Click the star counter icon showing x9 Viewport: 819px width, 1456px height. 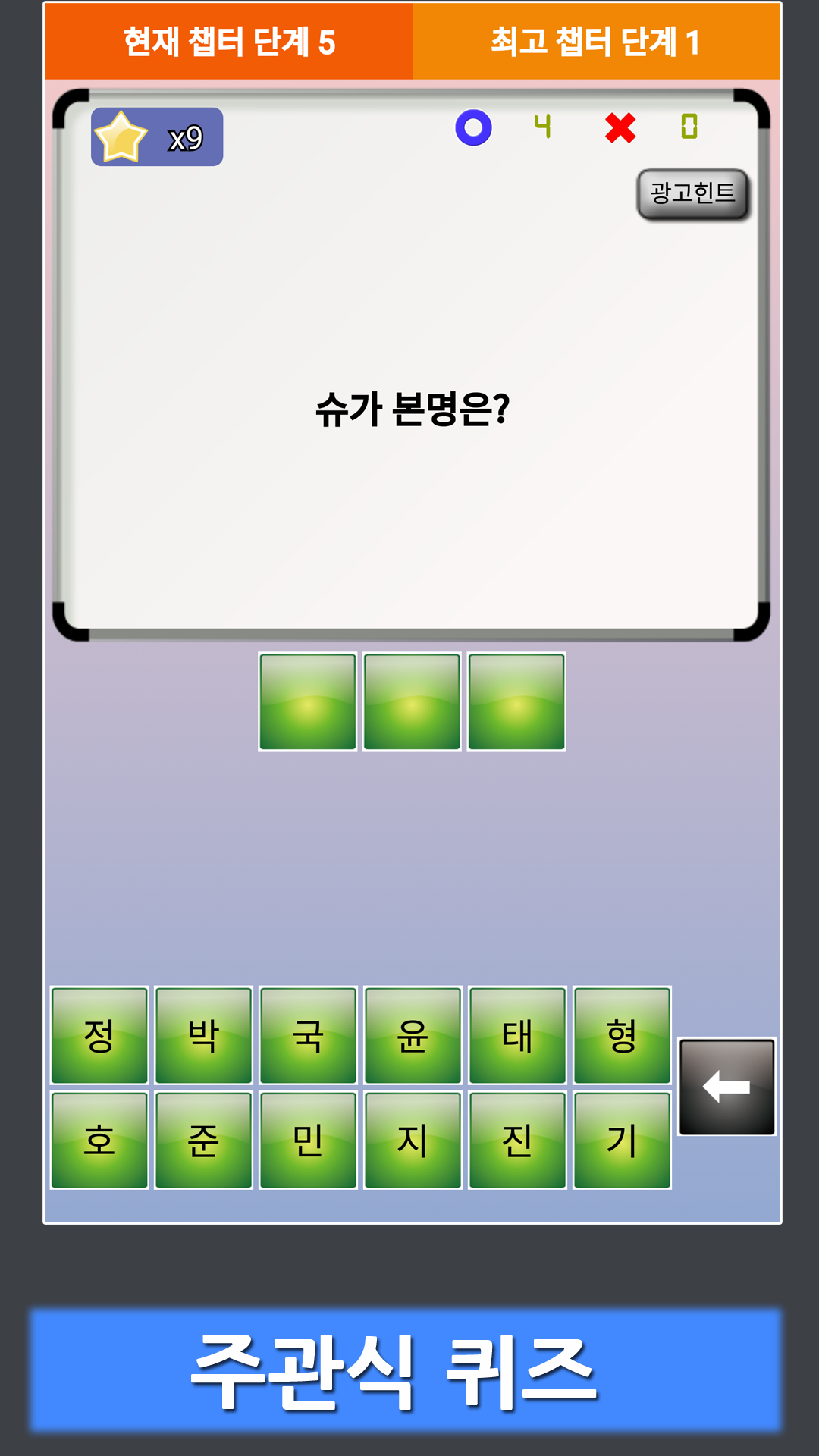coord(155,136)
